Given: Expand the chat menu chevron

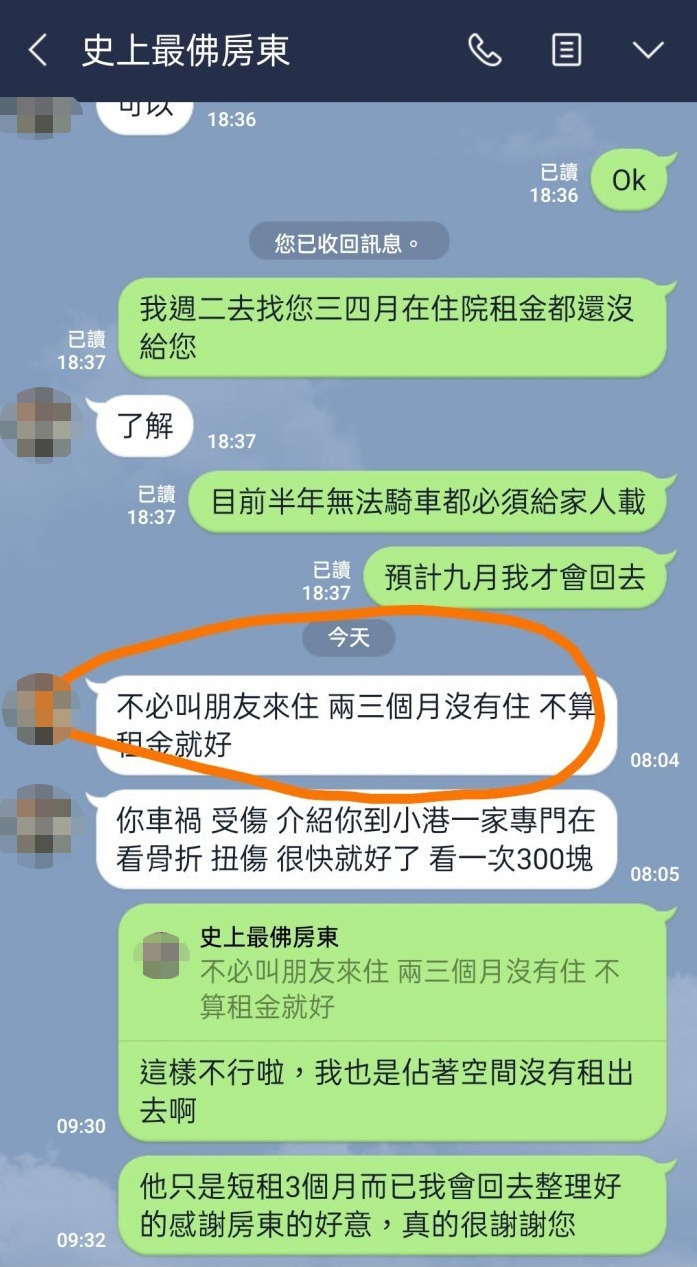Looking at the screenshot, I should [648, 50].
